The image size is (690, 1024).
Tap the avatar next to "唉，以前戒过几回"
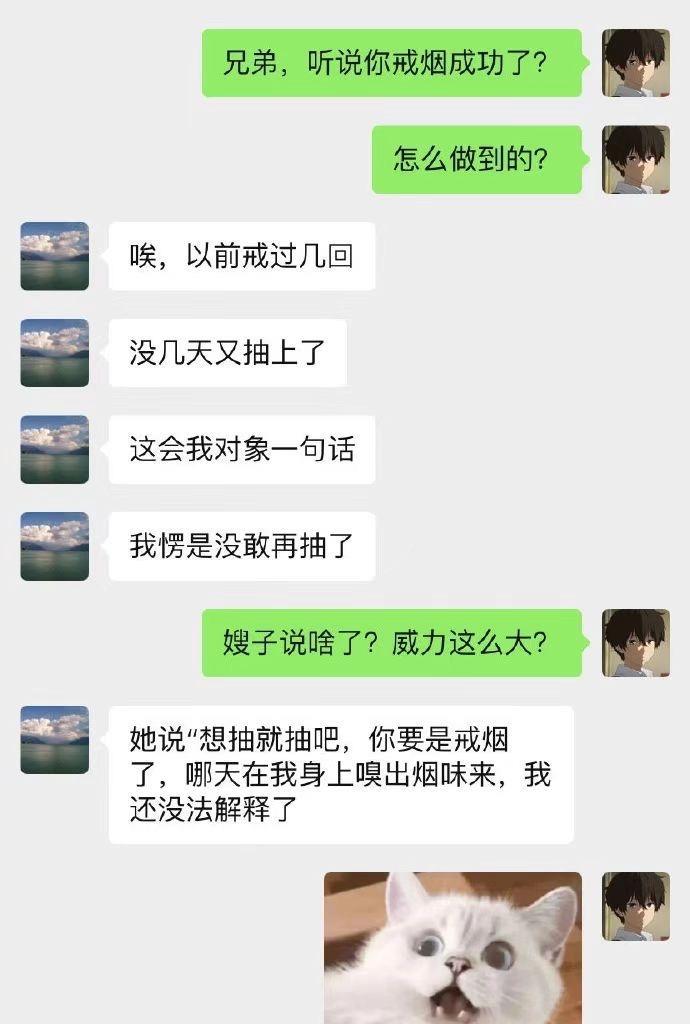tap(55, 256)
